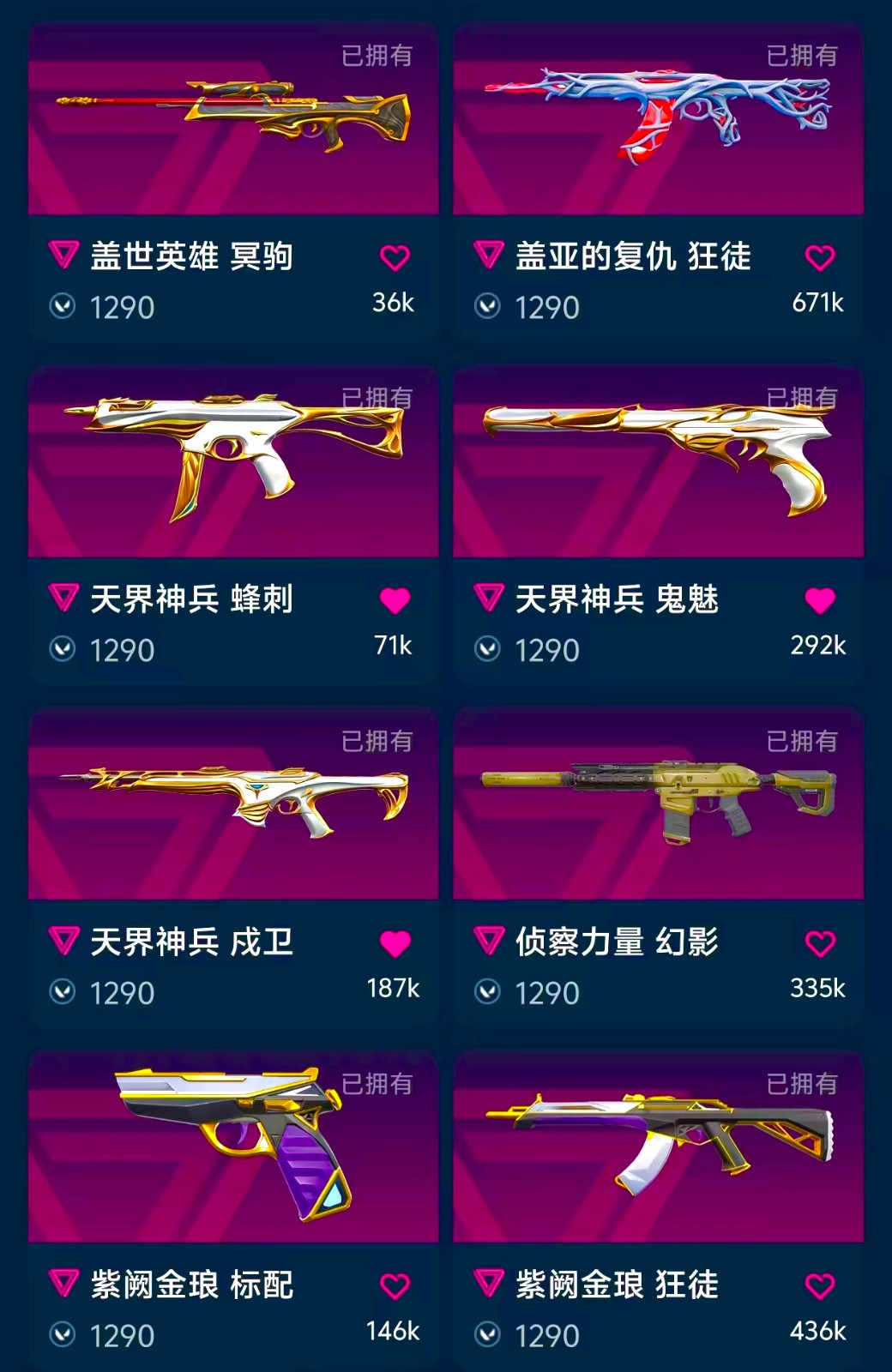Screen dimensions: 892x1372
Task: Open the 盖世英雄 冥驹 skin card
Action: pyautogui.click(x=232, y=120)
